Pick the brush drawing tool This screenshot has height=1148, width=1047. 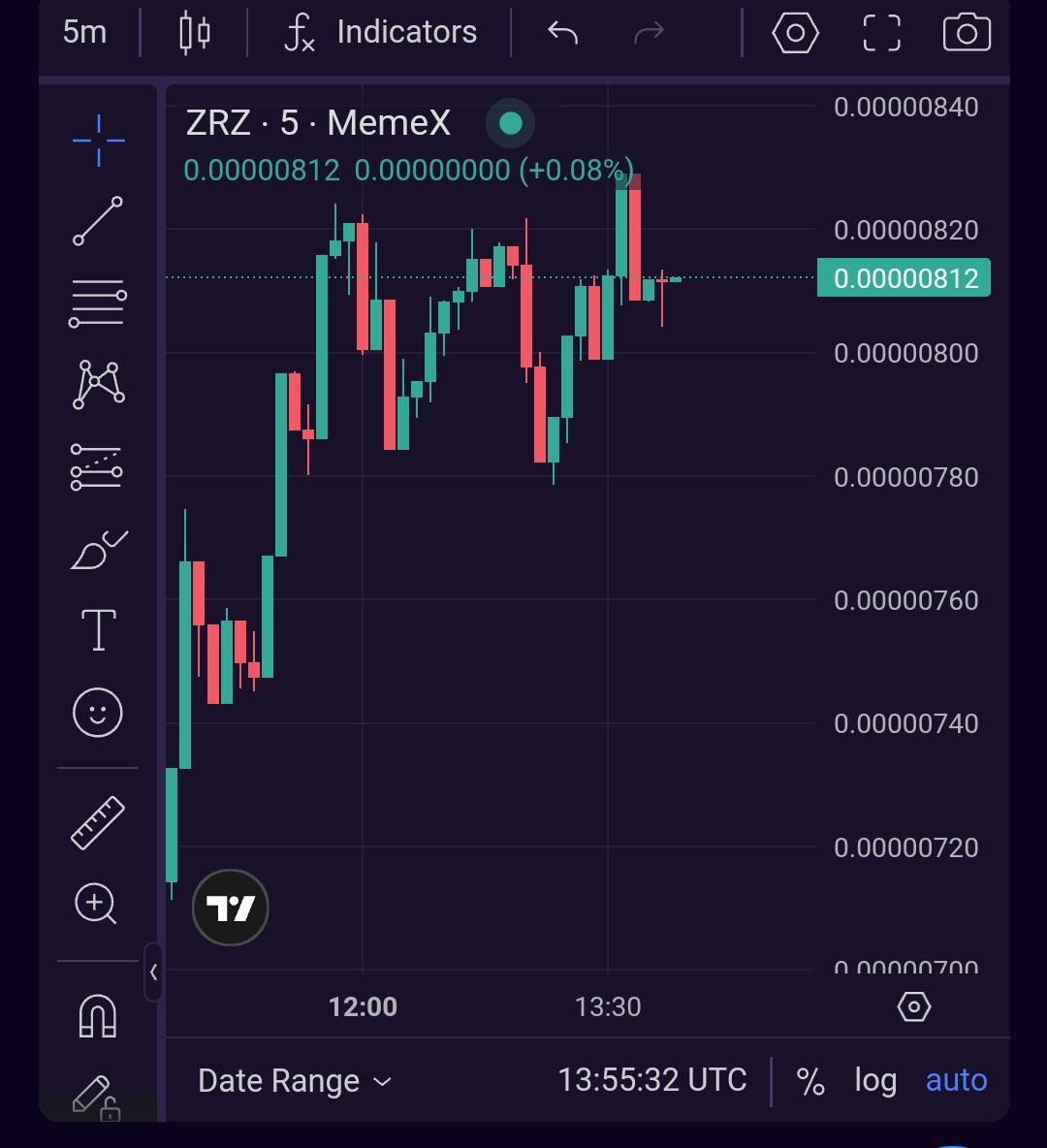[x=98, y=550]
